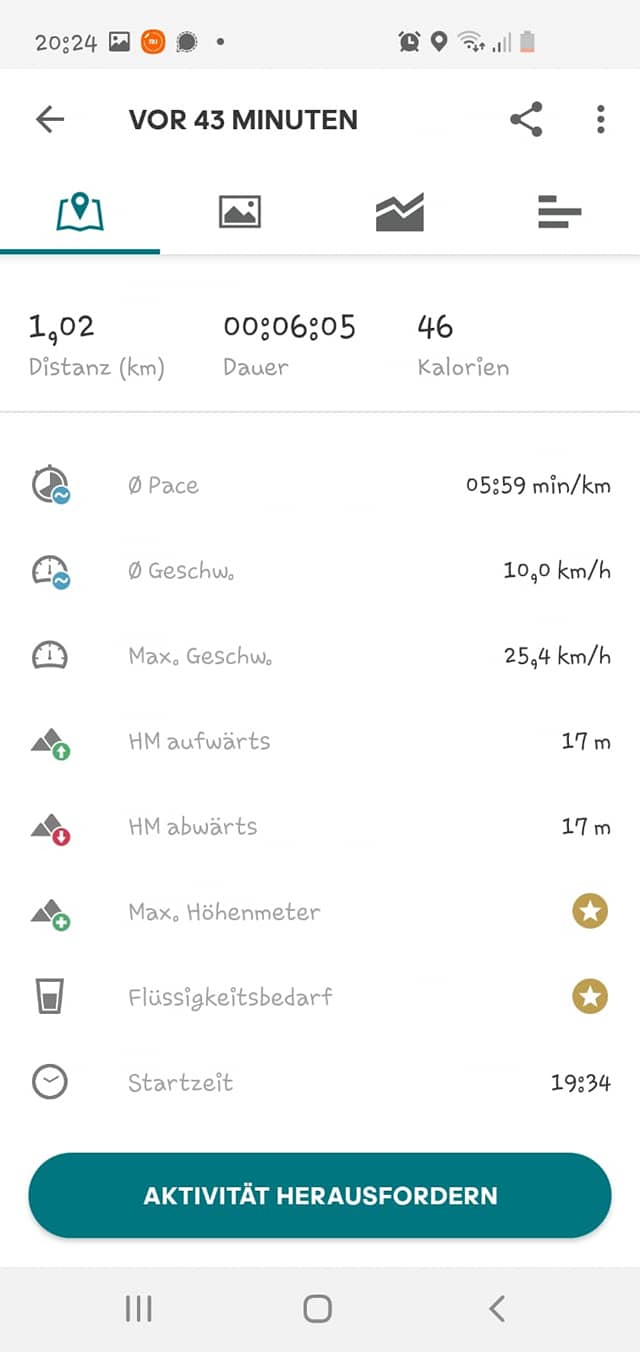
Task: Tap the Aktivität Herausfordern button
Action: coord(320,1196)
